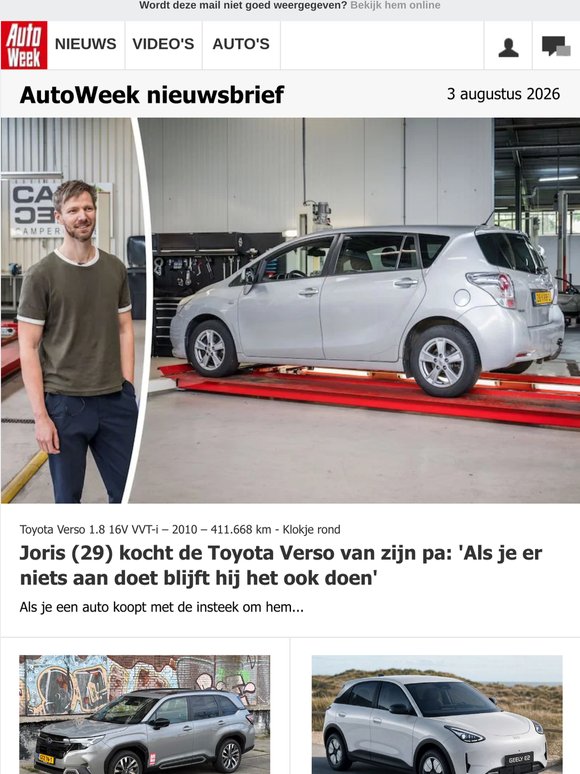This screenshot has width=580, height=774.
Task: Tap the AutoWeek logo
Action: pyautogui.click(x=24, y=45)
